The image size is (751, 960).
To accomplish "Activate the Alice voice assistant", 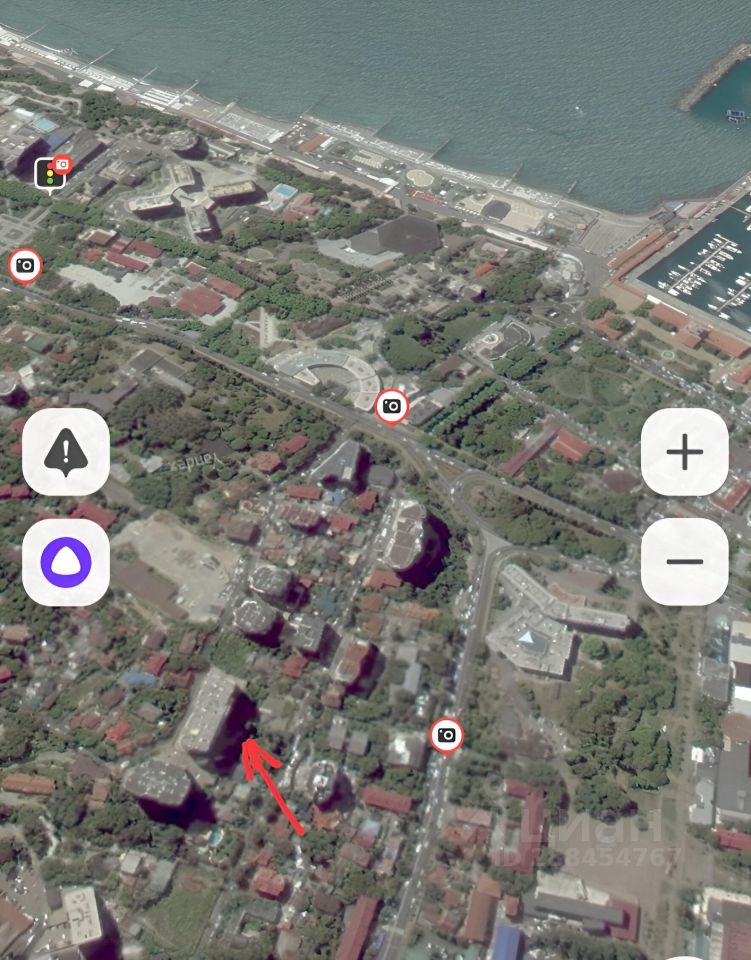I will pos(66,561).
